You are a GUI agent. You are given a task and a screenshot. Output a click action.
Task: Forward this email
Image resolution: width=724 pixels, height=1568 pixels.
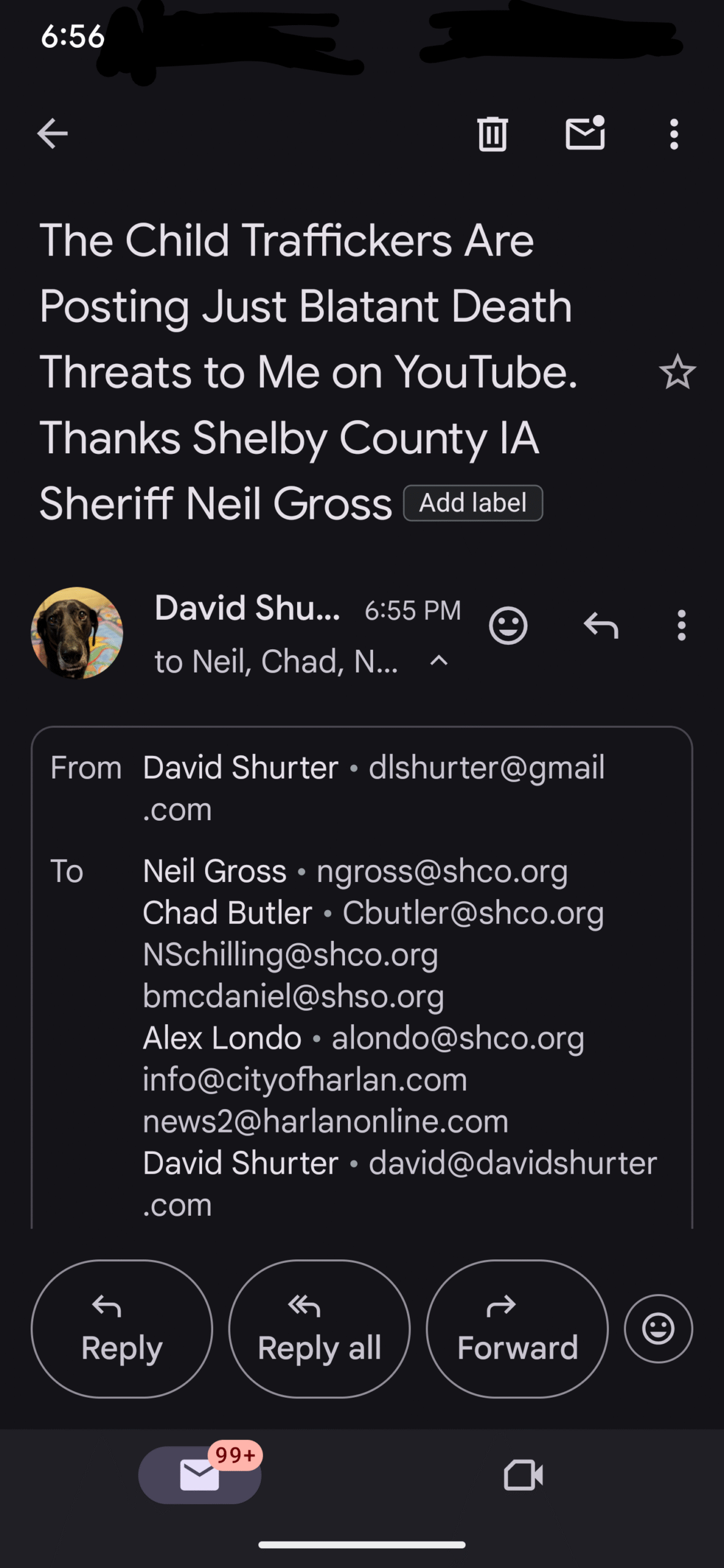click(x=517, y=1329)
